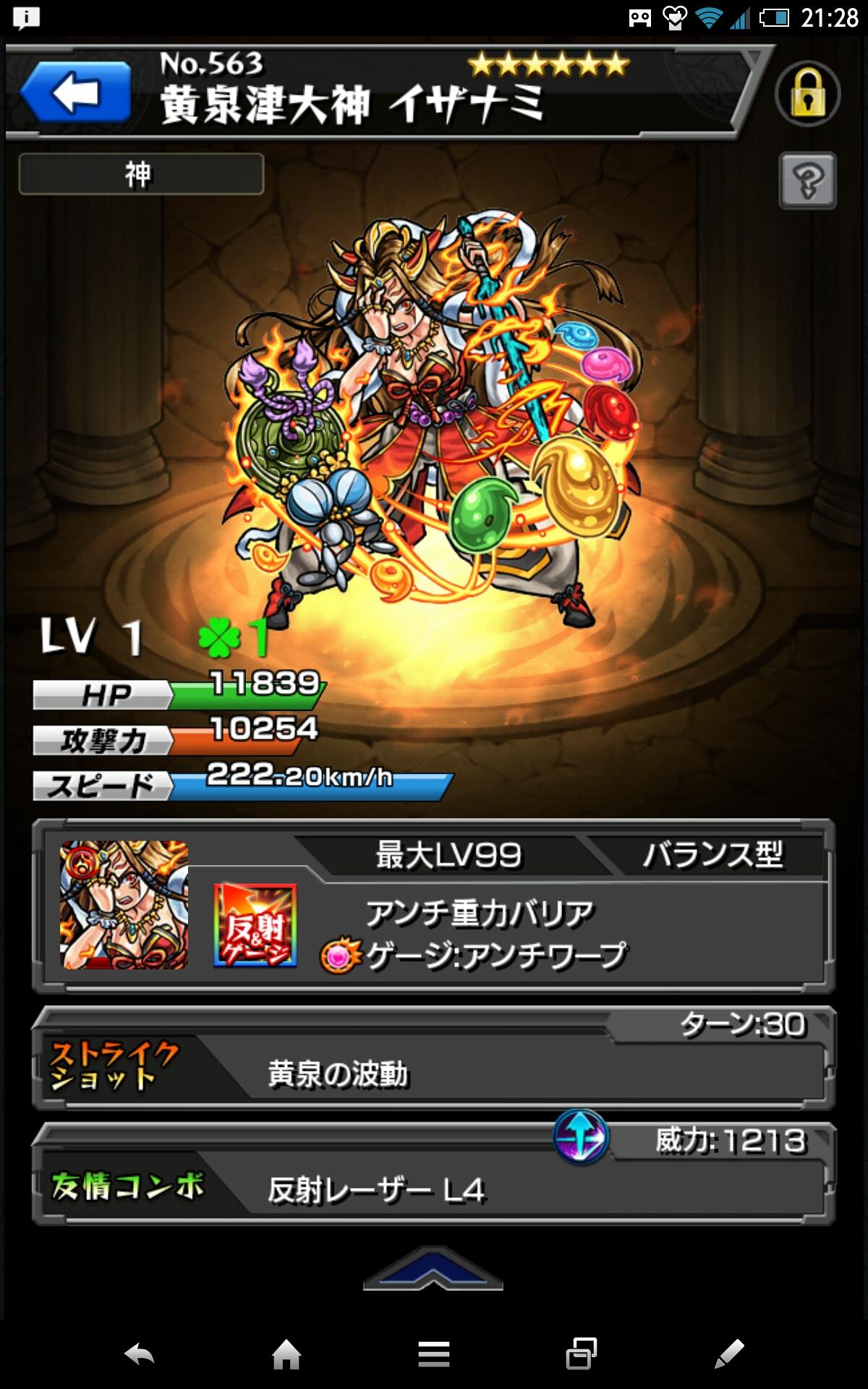Tap the Android home button
The image size is (868, 1389).
point(286,1354)
